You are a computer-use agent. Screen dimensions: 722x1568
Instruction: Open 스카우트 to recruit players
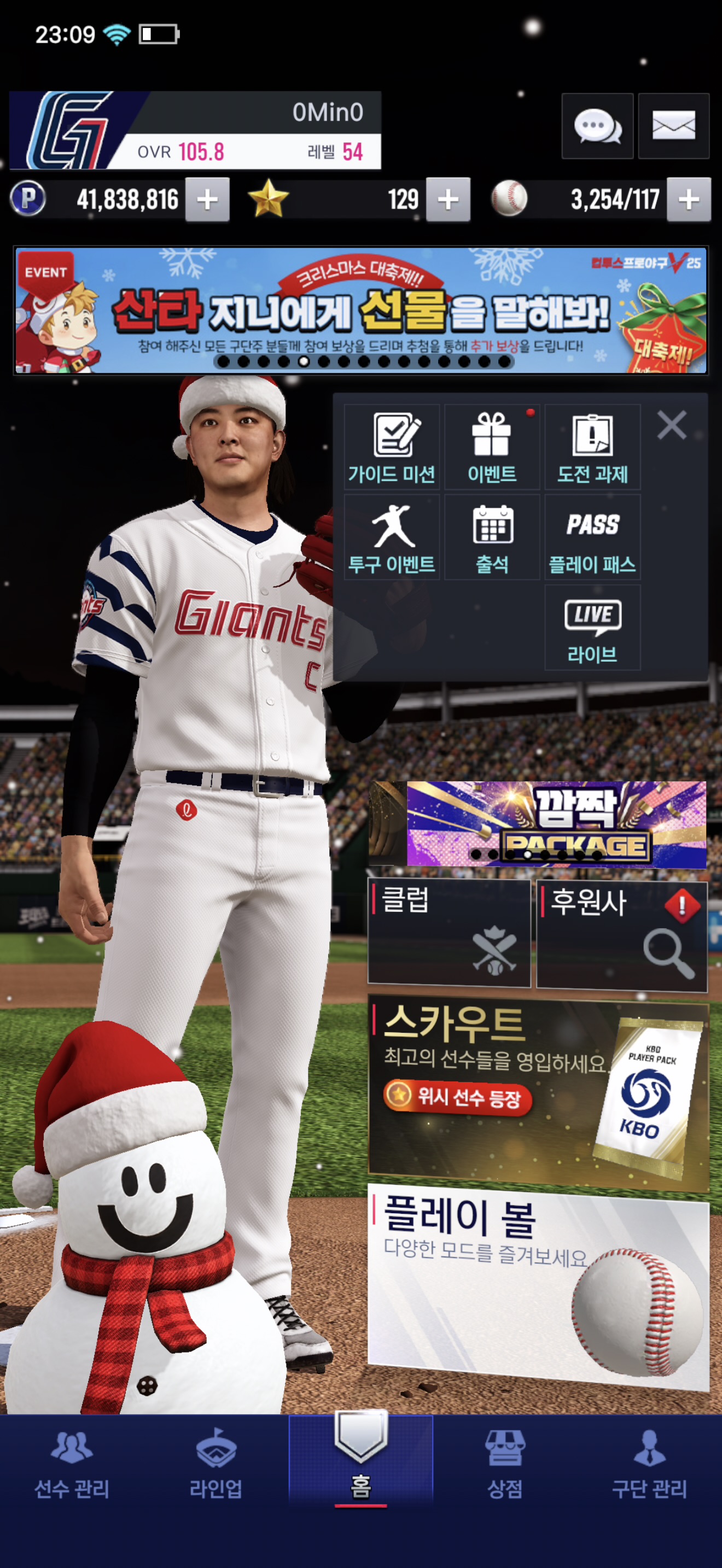click(x=538, y=1092)
